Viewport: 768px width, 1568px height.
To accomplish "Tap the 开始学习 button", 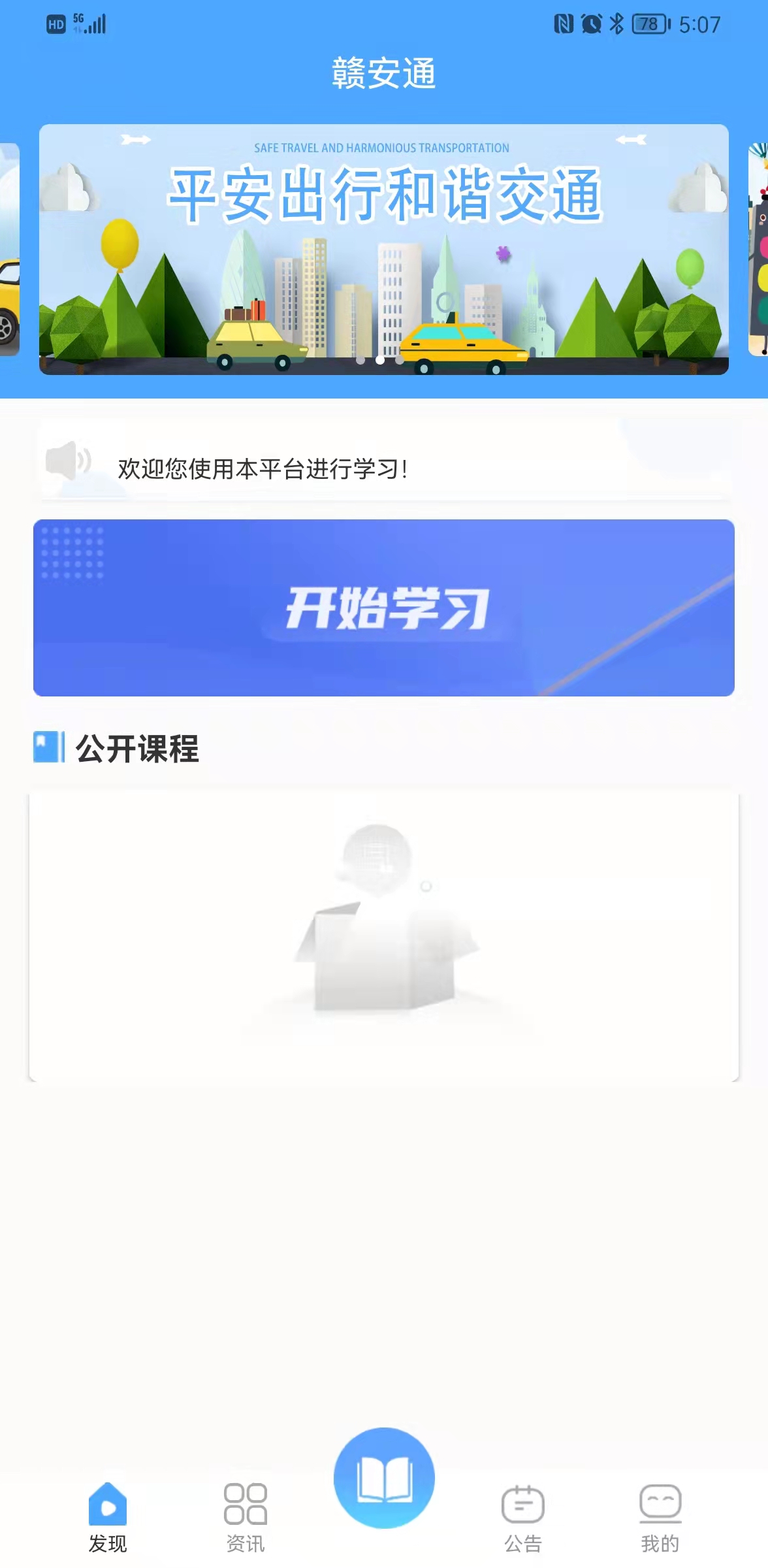I will click(384, 608).
